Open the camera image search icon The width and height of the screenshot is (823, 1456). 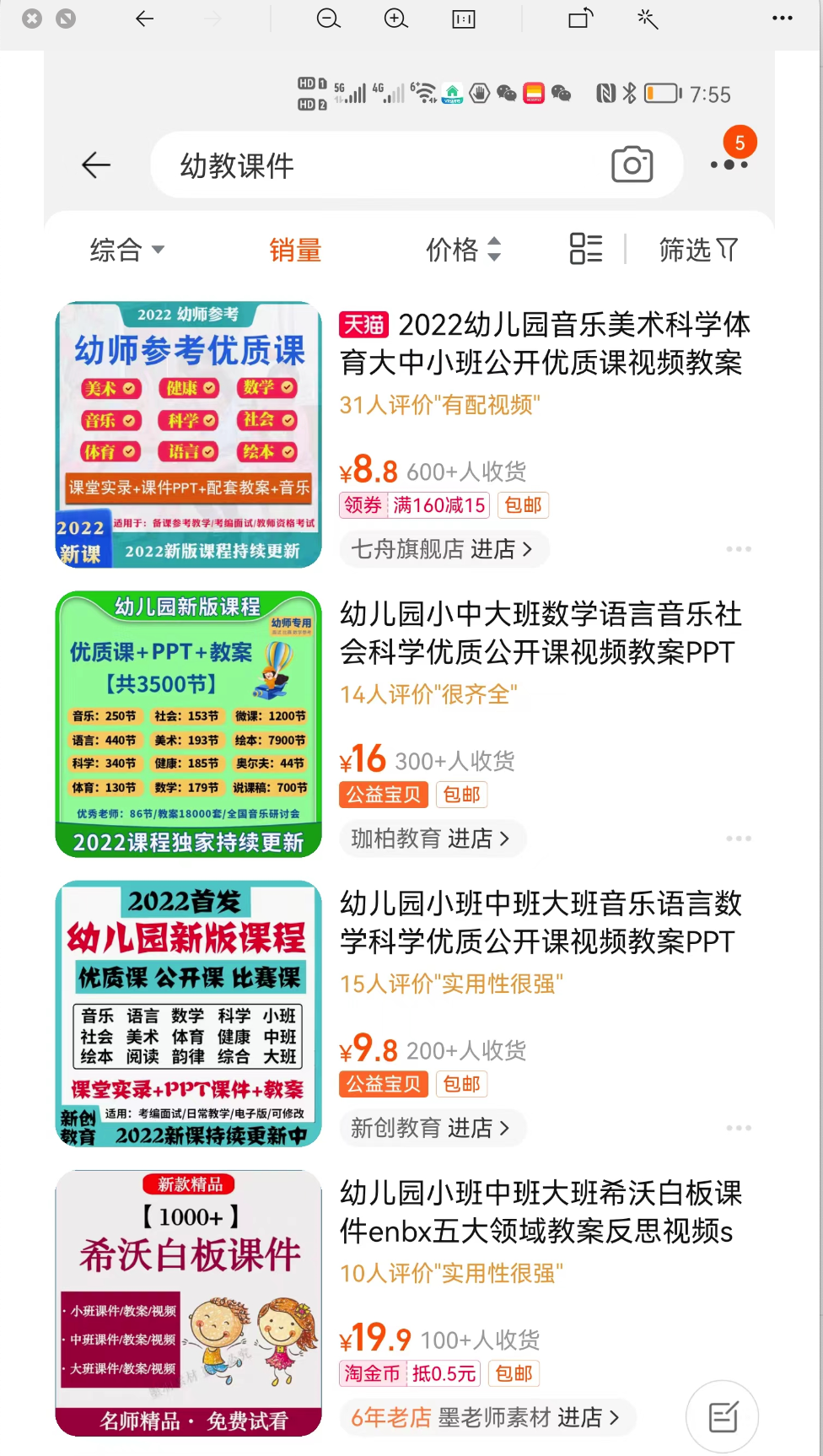point(632,165)
